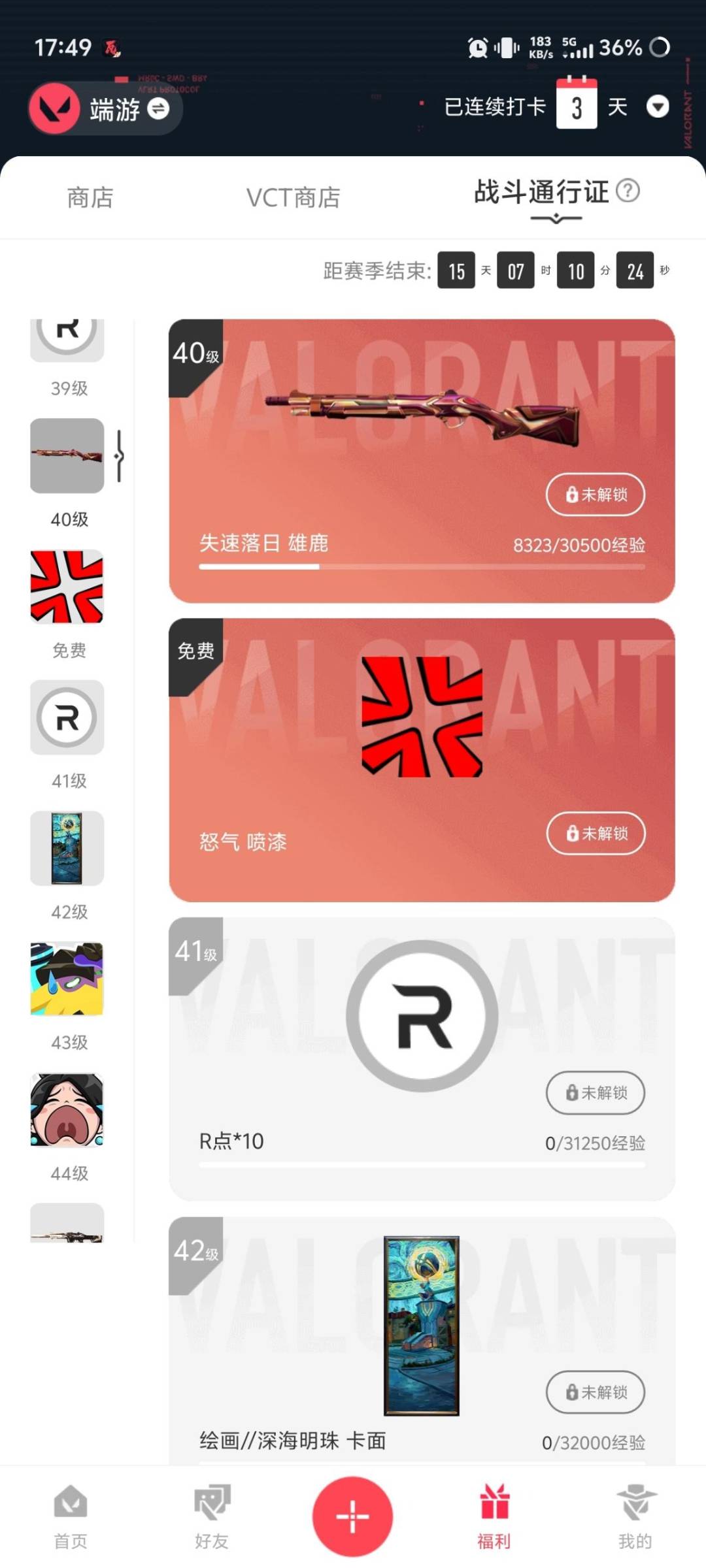This screenshot has height=1568, width=706.
Task: Tap 未解锁 on 深海明珠 卡面 card
Action: tap(596, 1392)
